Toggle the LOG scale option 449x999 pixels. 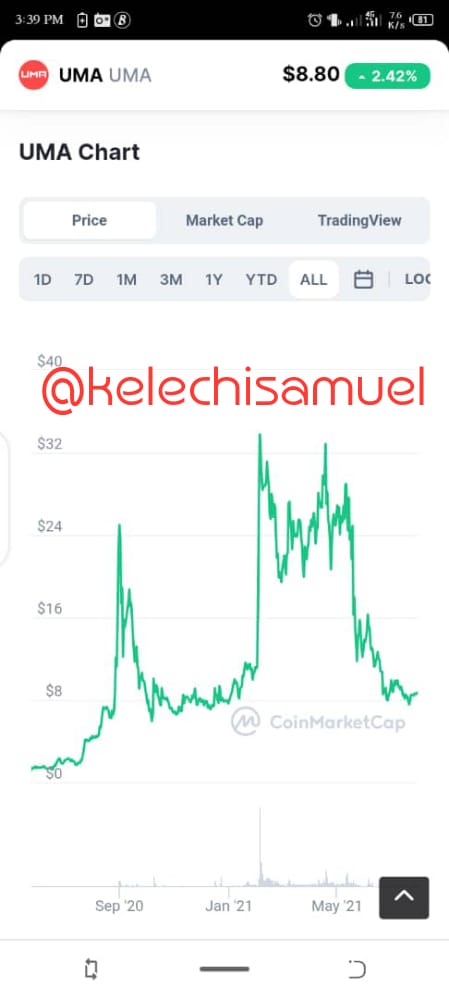[x=417, y=279]
